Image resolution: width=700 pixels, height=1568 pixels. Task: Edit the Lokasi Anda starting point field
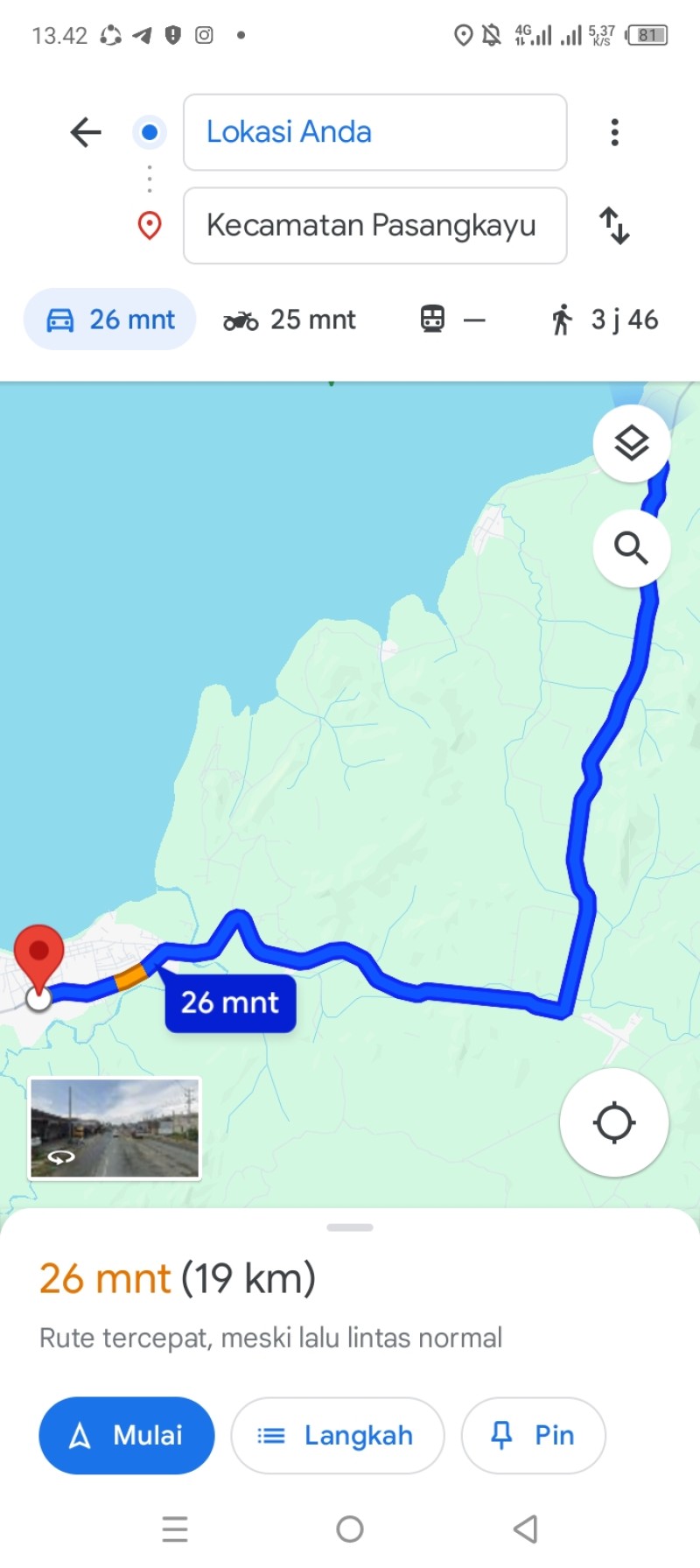click(374, 132)
